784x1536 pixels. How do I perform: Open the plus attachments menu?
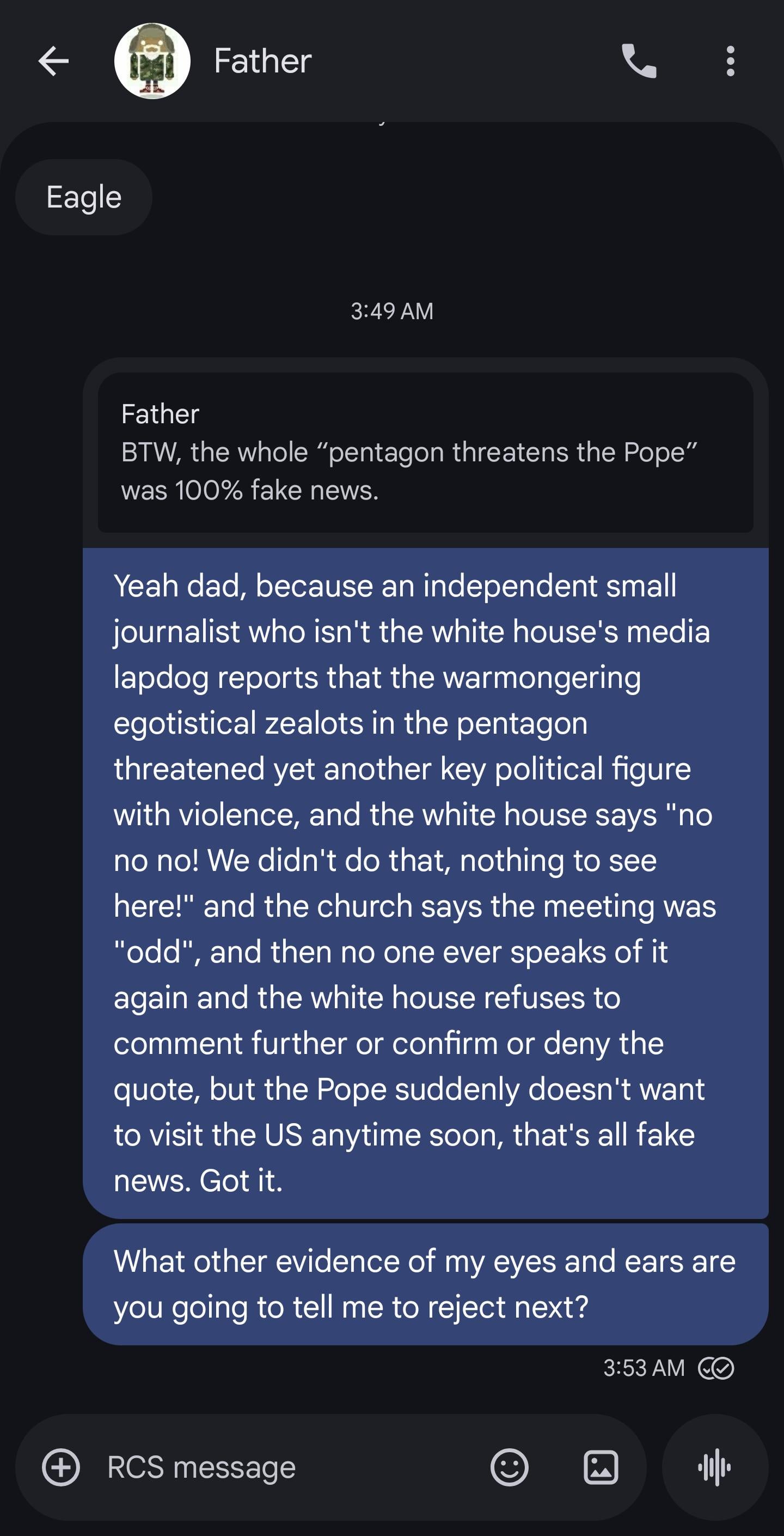(61, 1467)
